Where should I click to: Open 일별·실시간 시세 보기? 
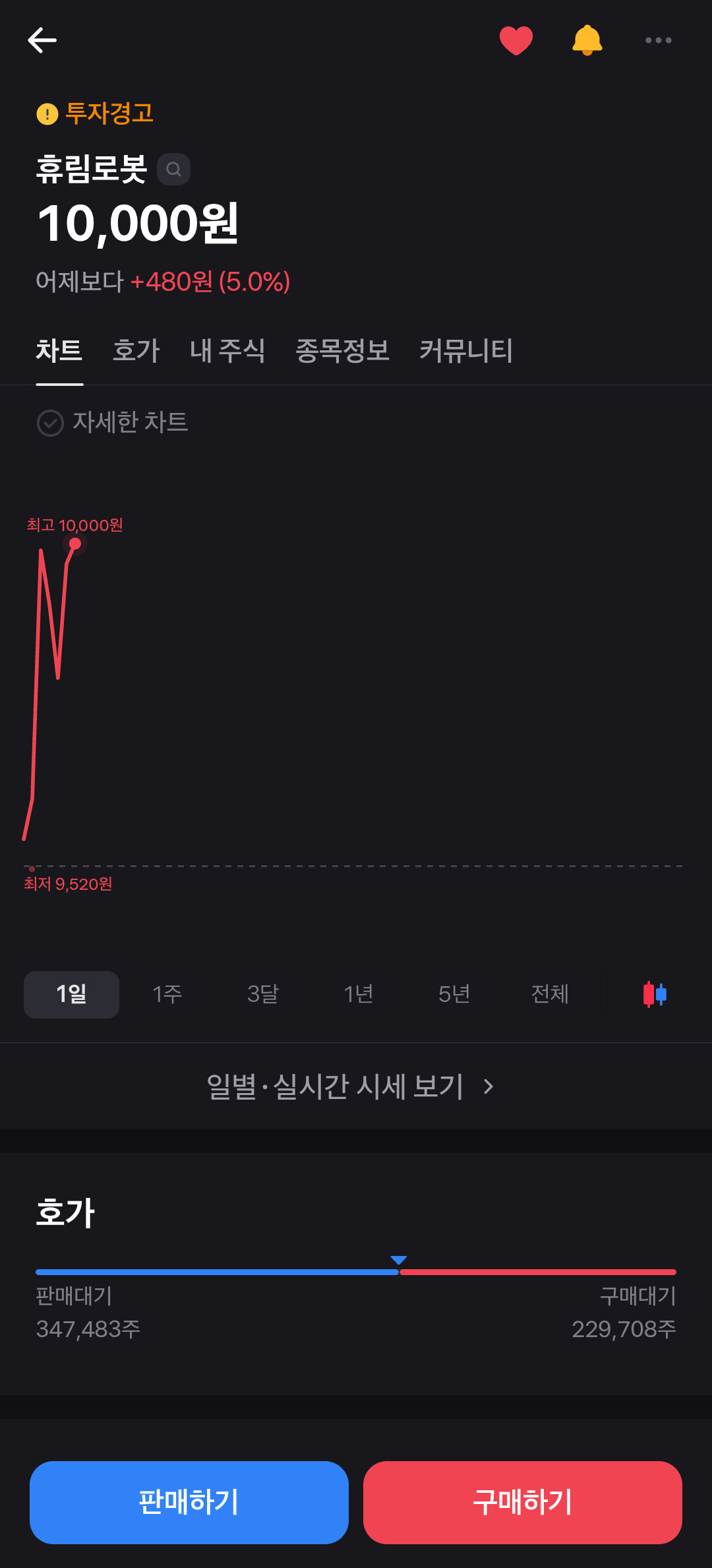coord(350,1086)
